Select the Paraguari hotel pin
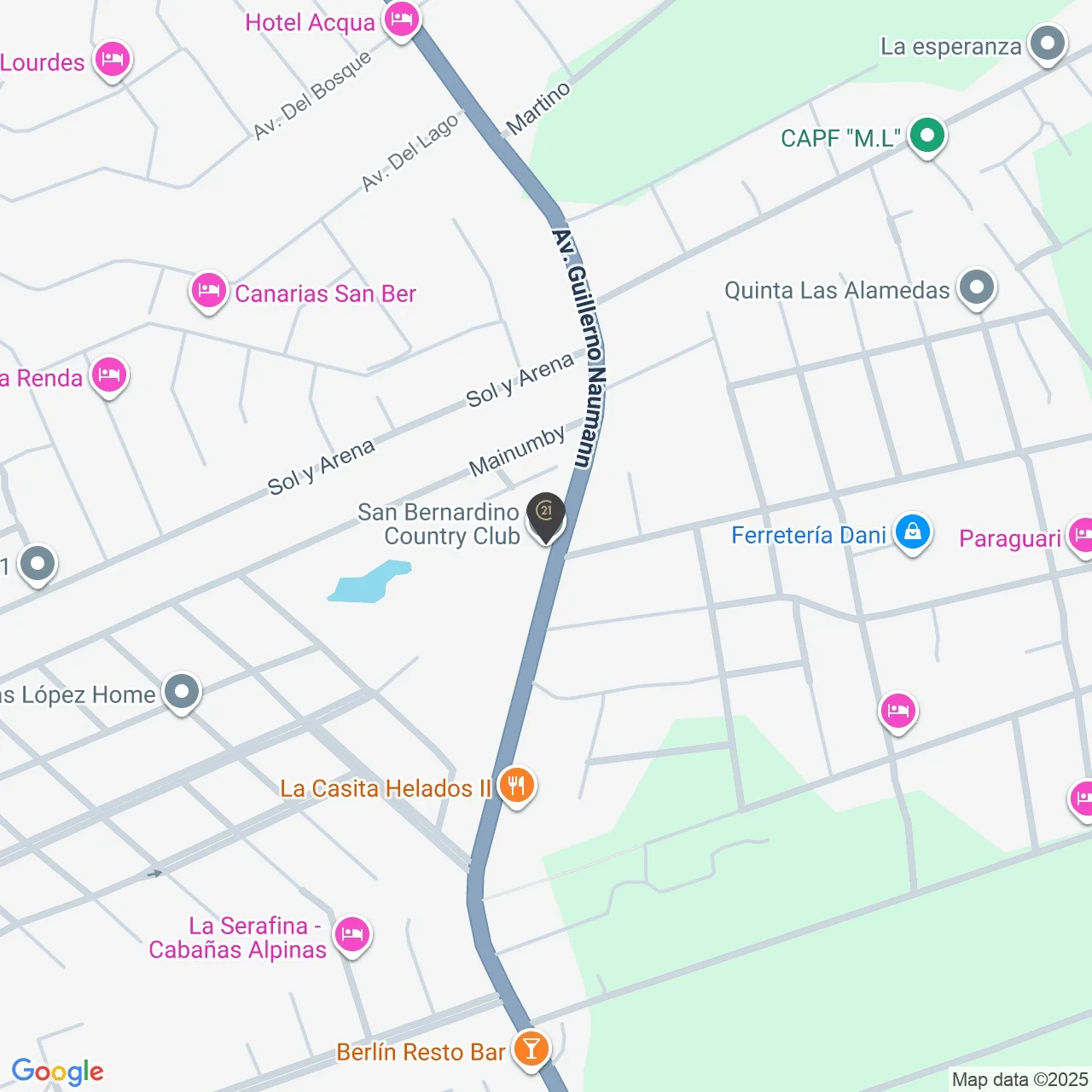This screenshot has height=1092, width=1092. point(1082,536)
